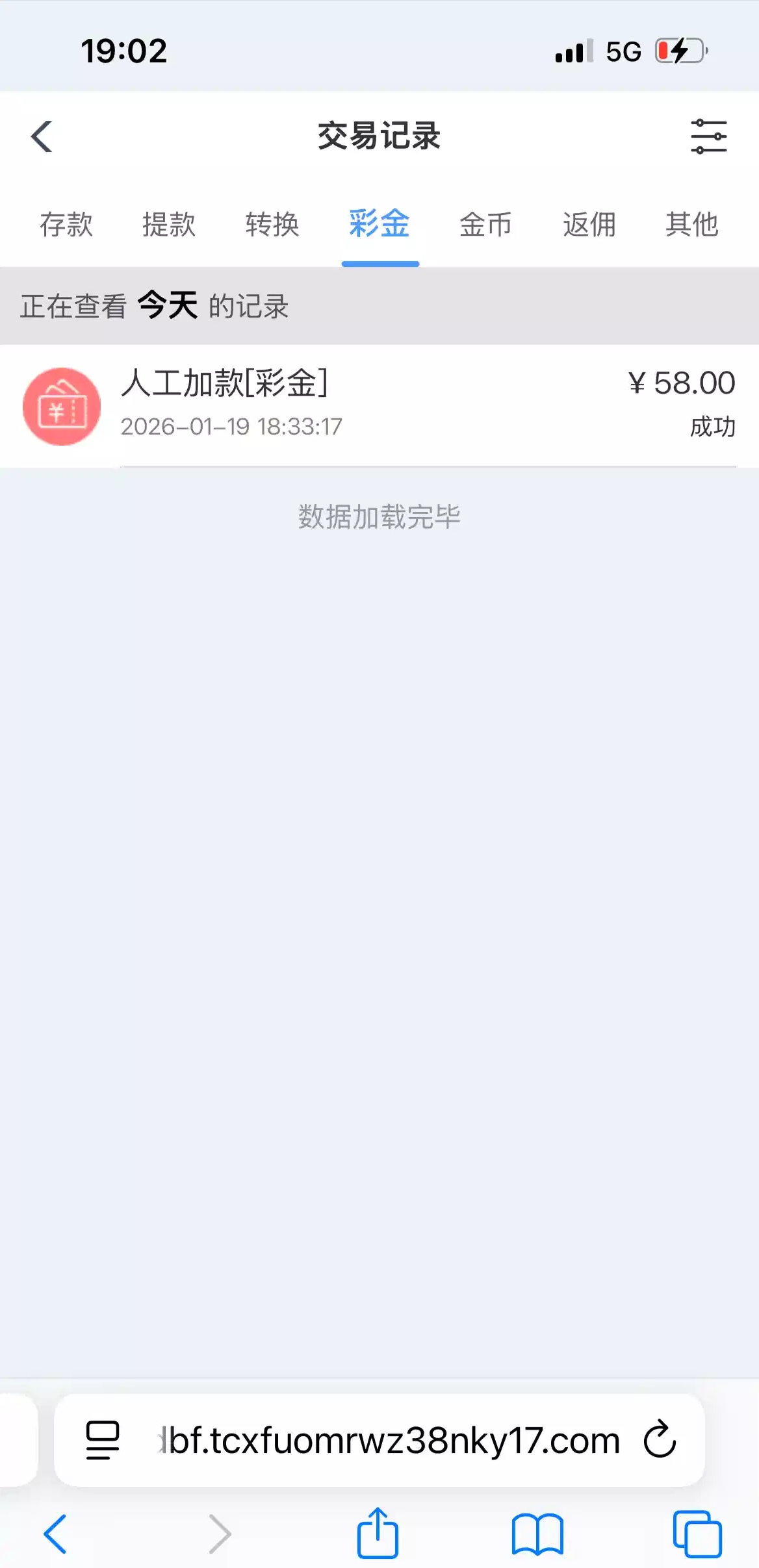Share this page via Safari
The width and height of the screenshot is (759, 1568).
click(x=378, y=1534)
